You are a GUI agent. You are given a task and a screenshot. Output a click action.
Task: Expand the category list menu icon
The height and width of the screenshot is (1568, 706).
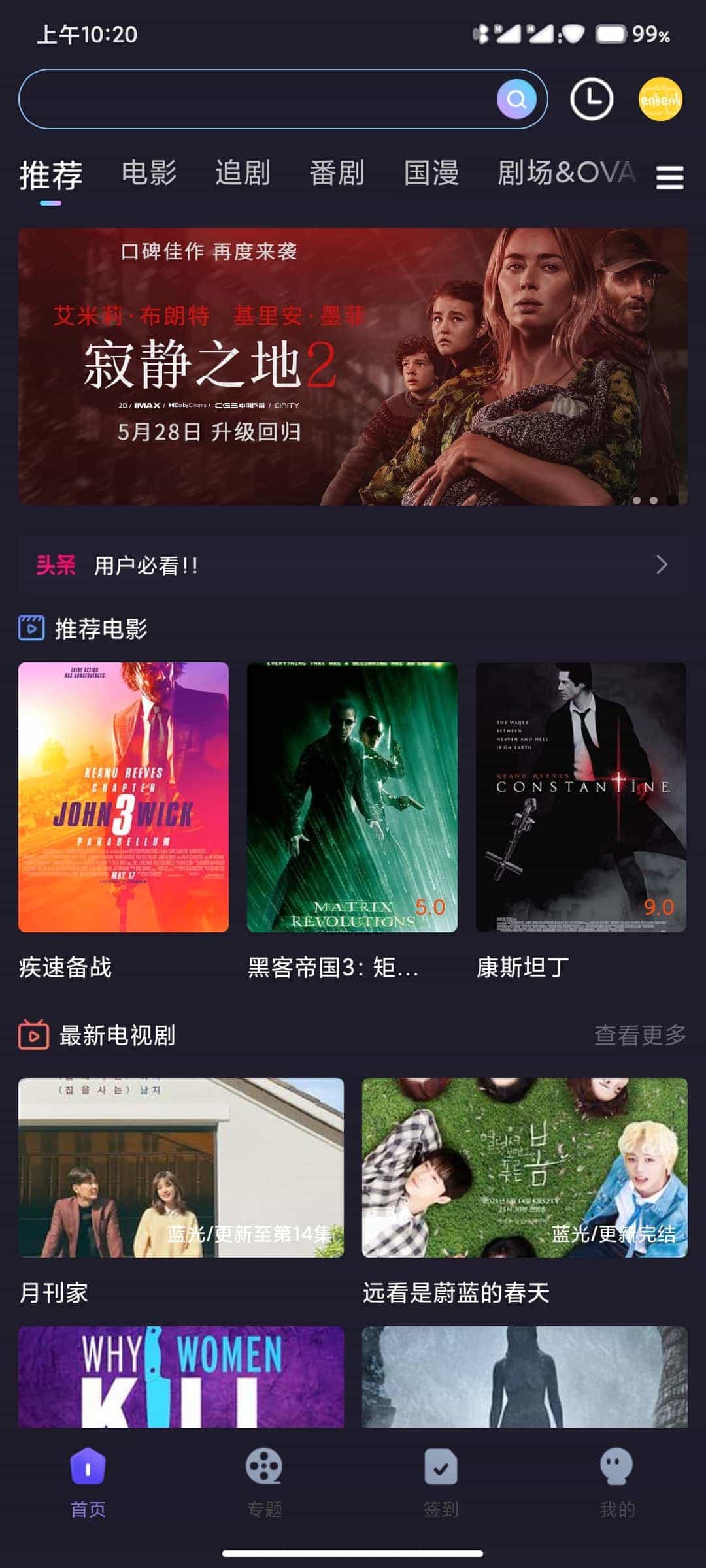point(670,177)
